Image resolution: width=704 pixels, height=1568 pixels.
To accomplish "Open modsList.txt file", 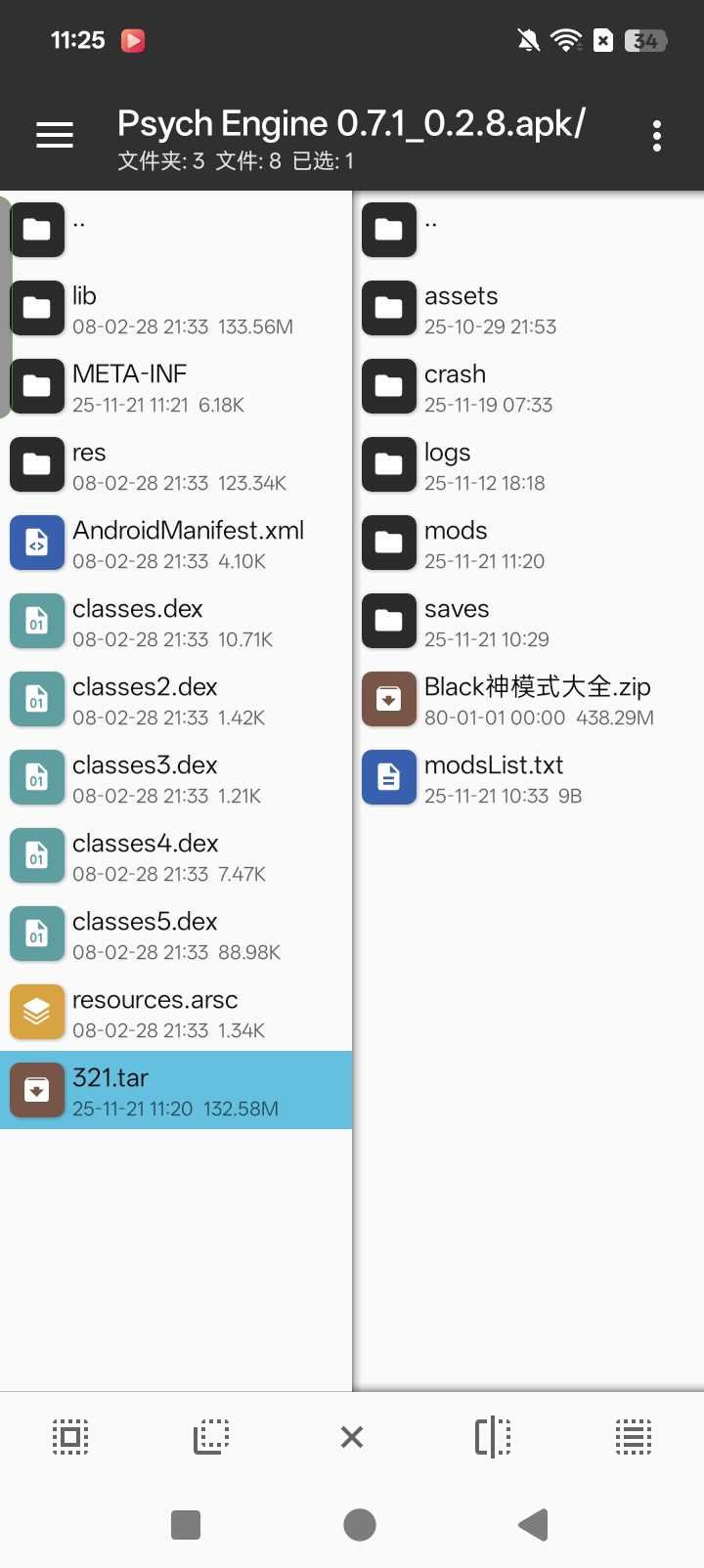I will 528,778.
